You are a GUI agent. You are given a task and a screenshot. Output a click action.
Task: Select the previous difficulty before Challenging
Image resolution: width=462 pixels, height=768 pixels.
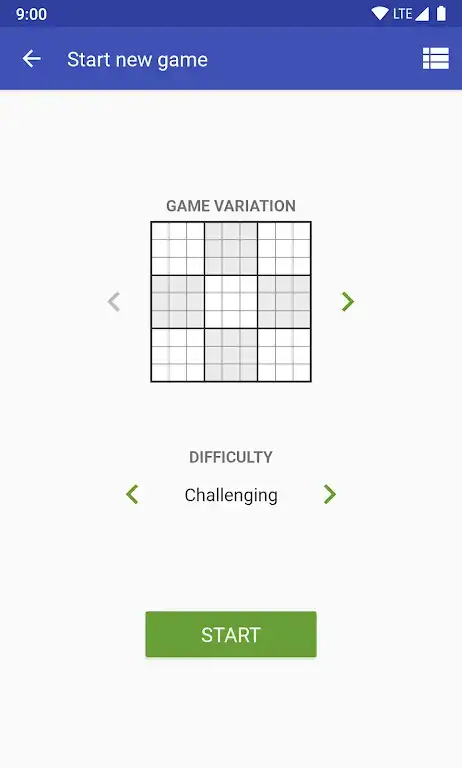click(x=132, y=494)
